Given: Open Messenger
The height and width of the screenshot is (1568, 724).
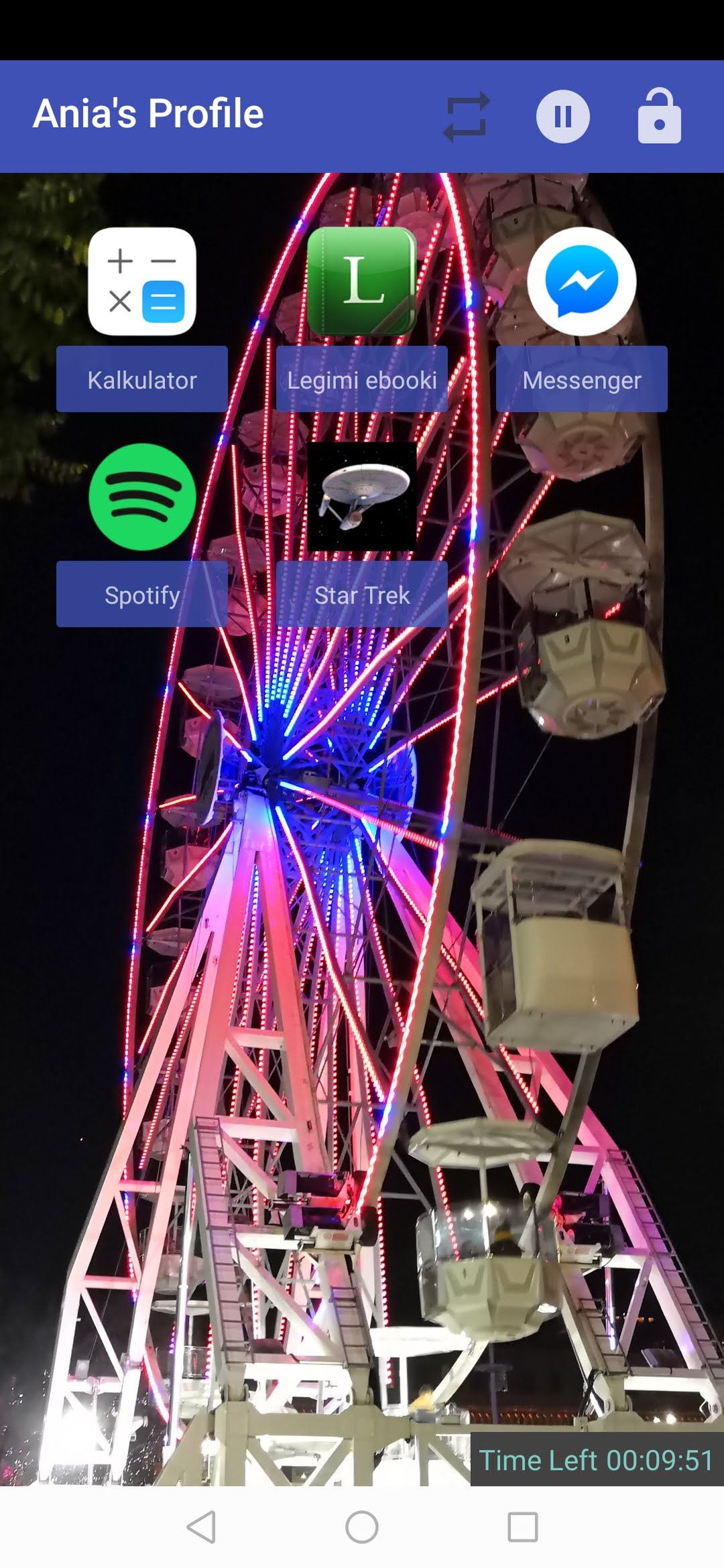Looking at the screenshot, I should click(x=582, y=281).
